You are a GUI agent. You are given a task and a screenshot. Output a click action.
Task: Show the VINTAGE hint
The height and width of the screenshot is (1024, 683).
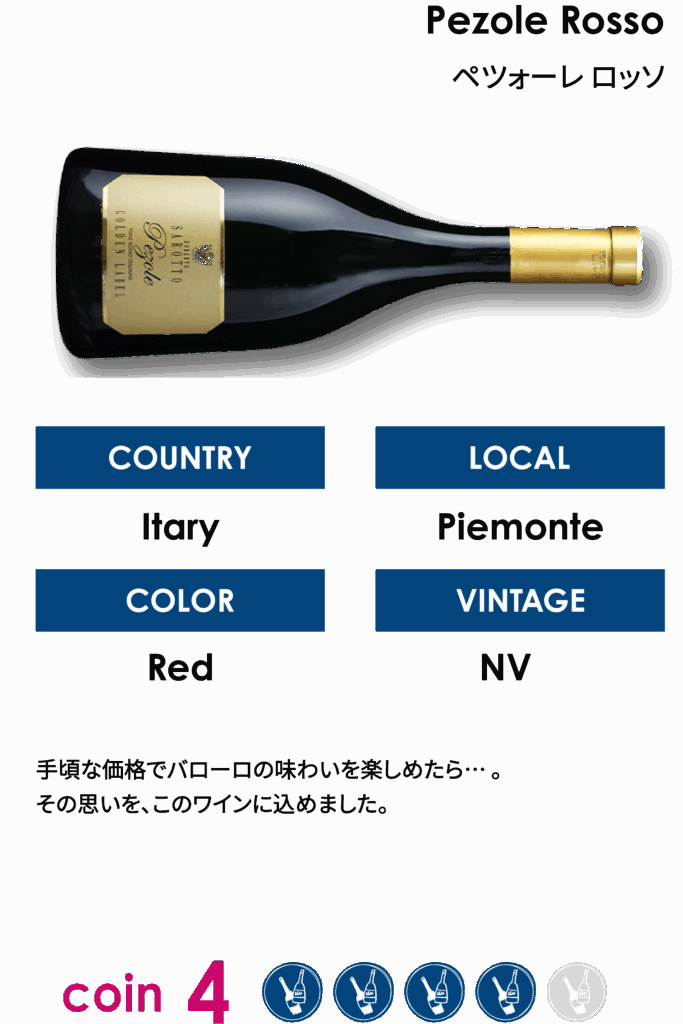point(519,600)
